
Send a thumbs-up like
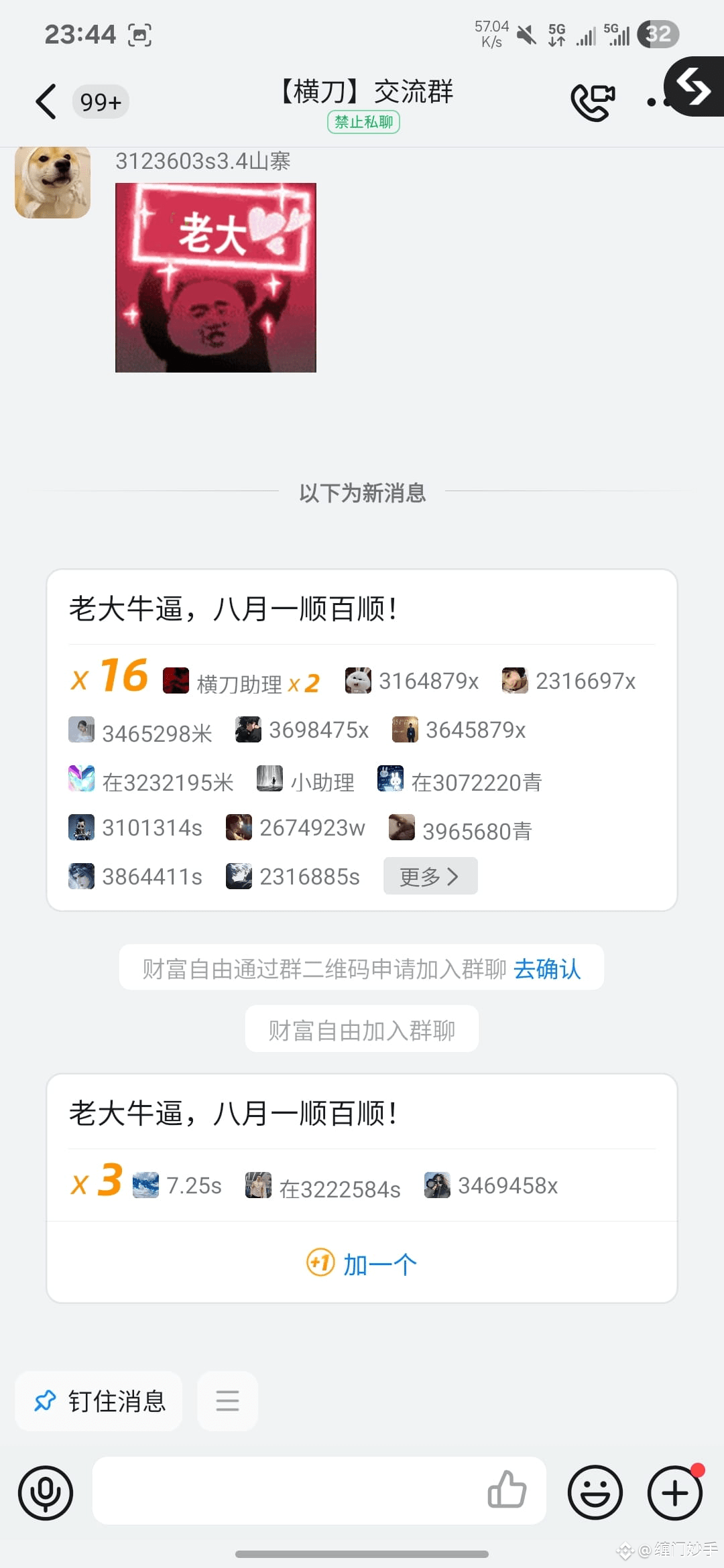click(x=507, y=1489)
